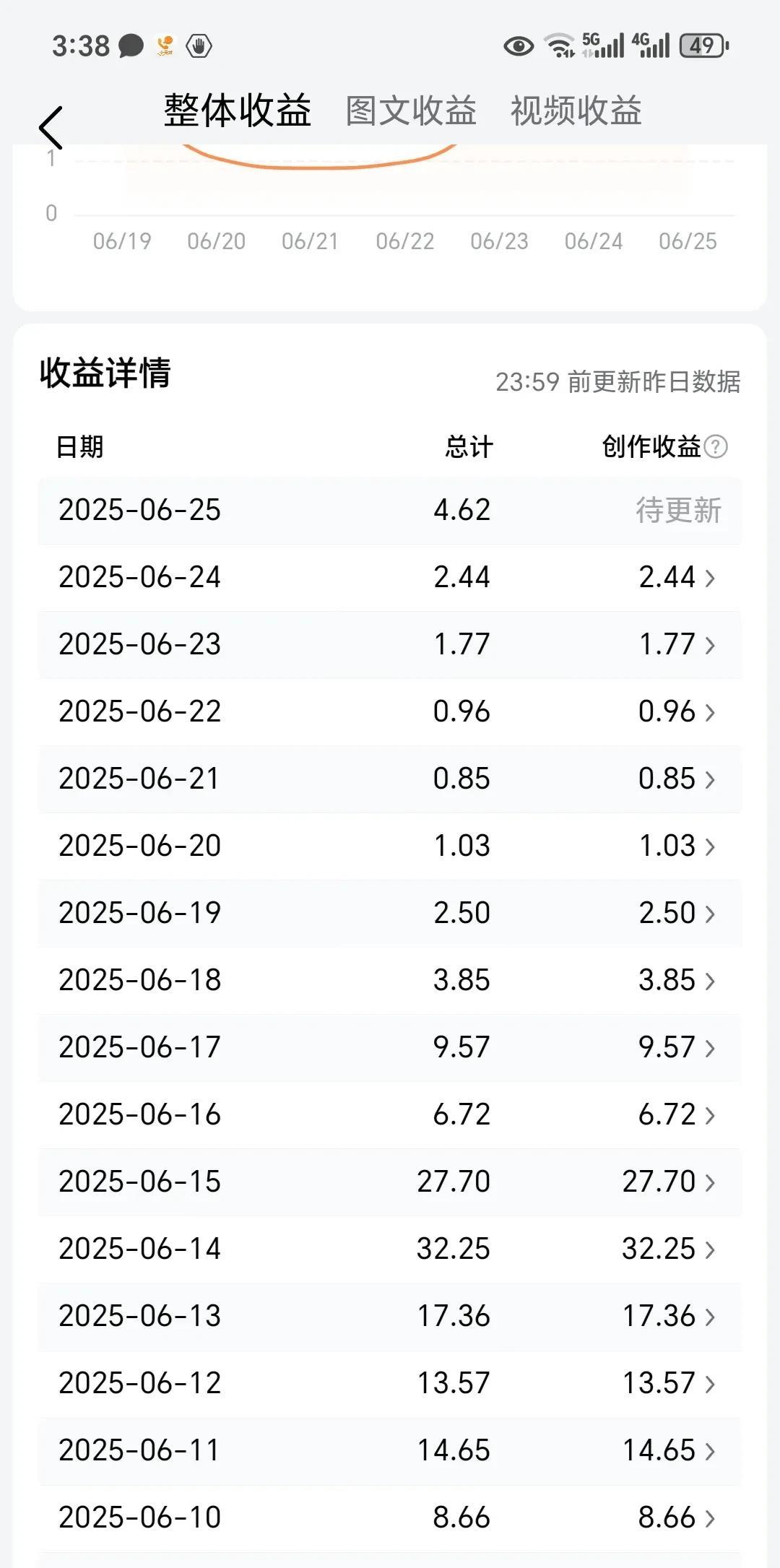Switch to 视频收益 tab
The width and height of the screenshot is (780, 1568).
(x=576, y=111)
